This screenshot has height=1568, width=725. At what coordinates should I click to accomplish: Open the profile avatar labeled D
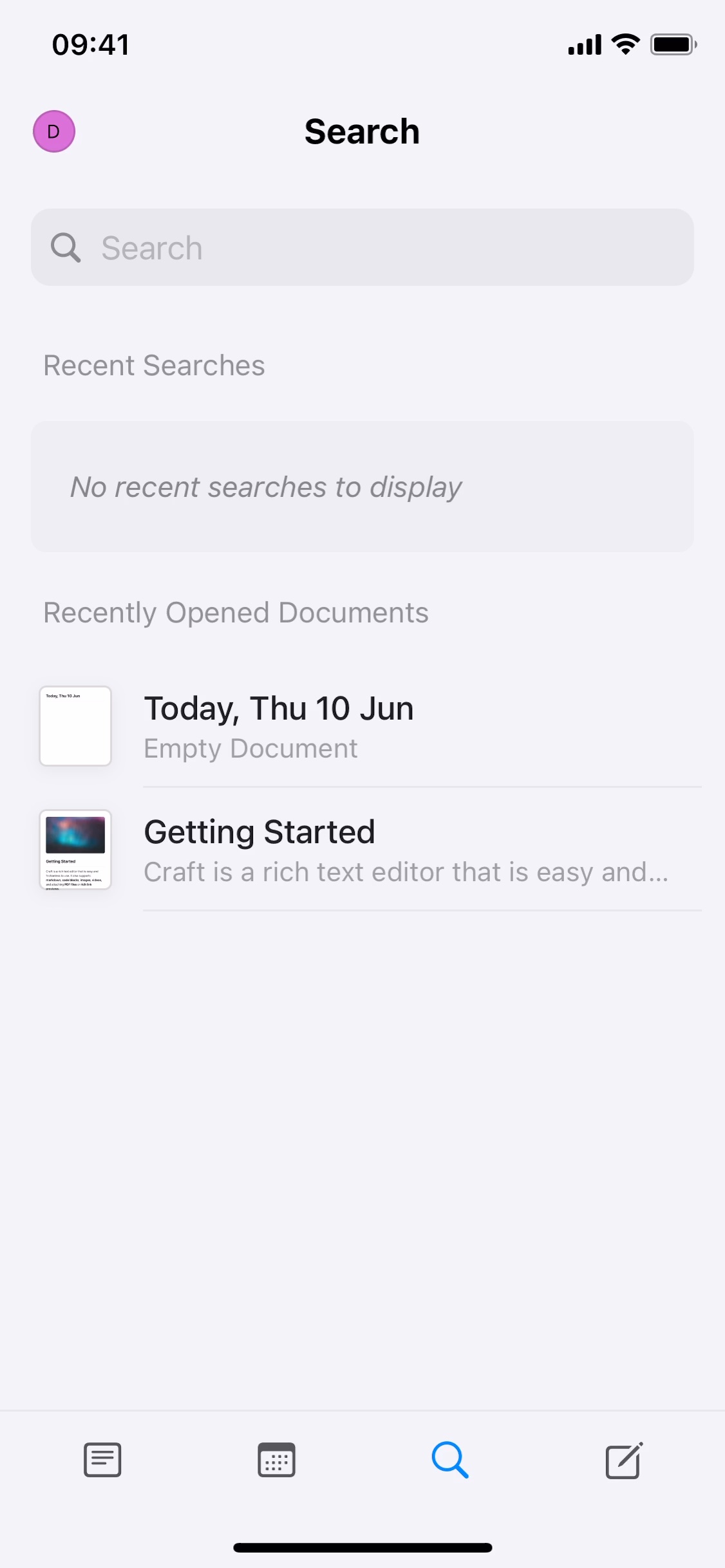(53, 131)
